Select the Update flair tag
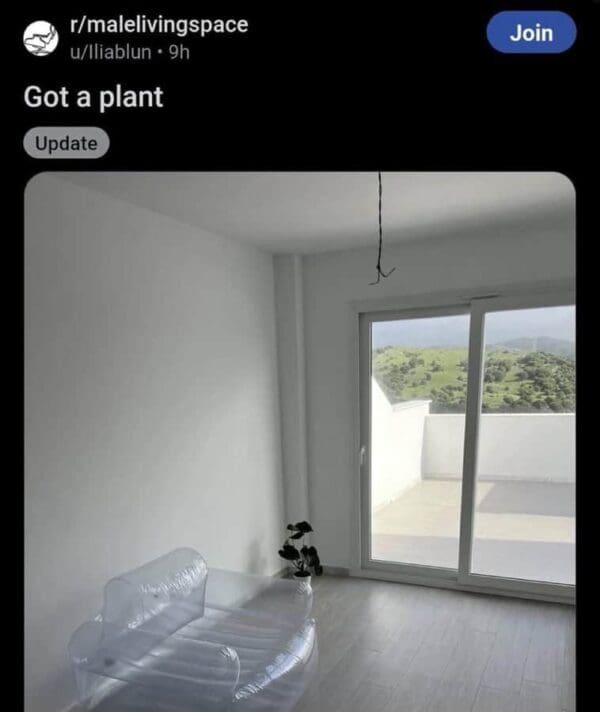 66,143
